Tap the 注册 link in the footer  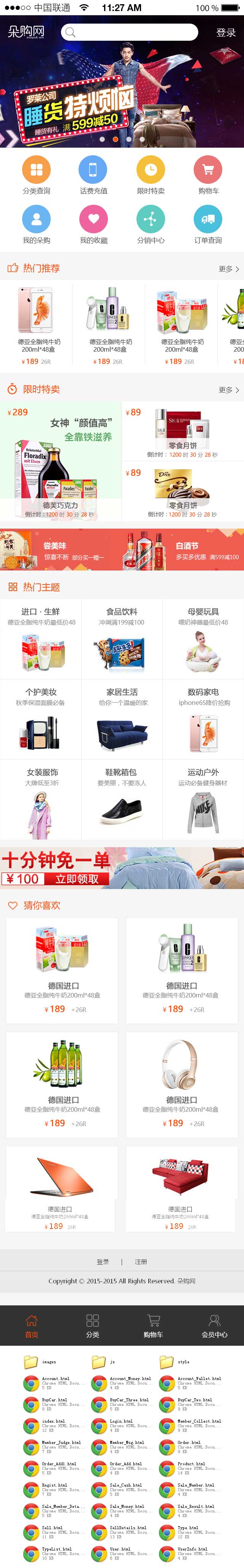[x=141, y=1262]
